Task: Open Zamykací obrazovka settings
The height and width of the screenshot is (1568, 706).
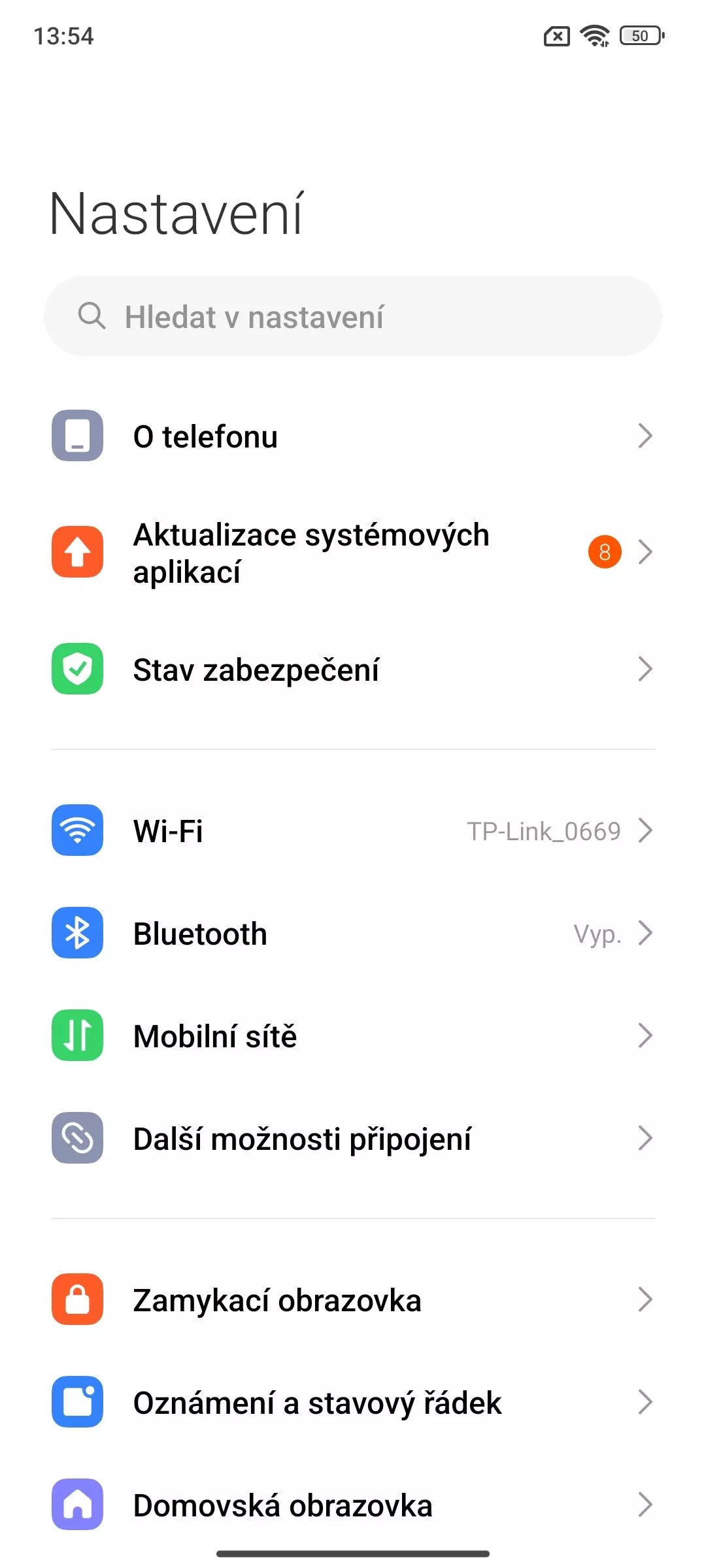Action: pyautogui.click(x=353, y=1299)
